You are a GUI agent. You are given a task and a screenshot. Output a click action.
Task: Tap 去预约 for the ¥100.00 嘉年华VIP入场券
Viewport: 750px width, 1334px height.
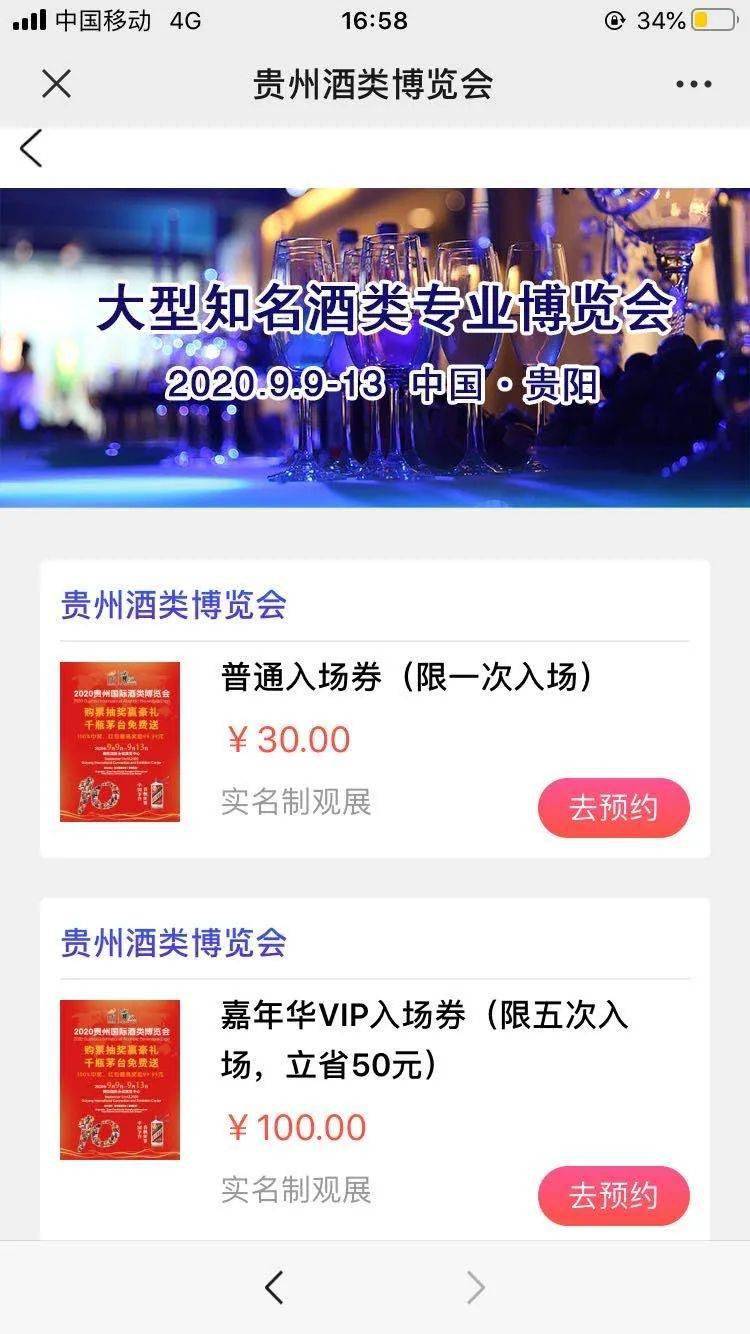613,1196
